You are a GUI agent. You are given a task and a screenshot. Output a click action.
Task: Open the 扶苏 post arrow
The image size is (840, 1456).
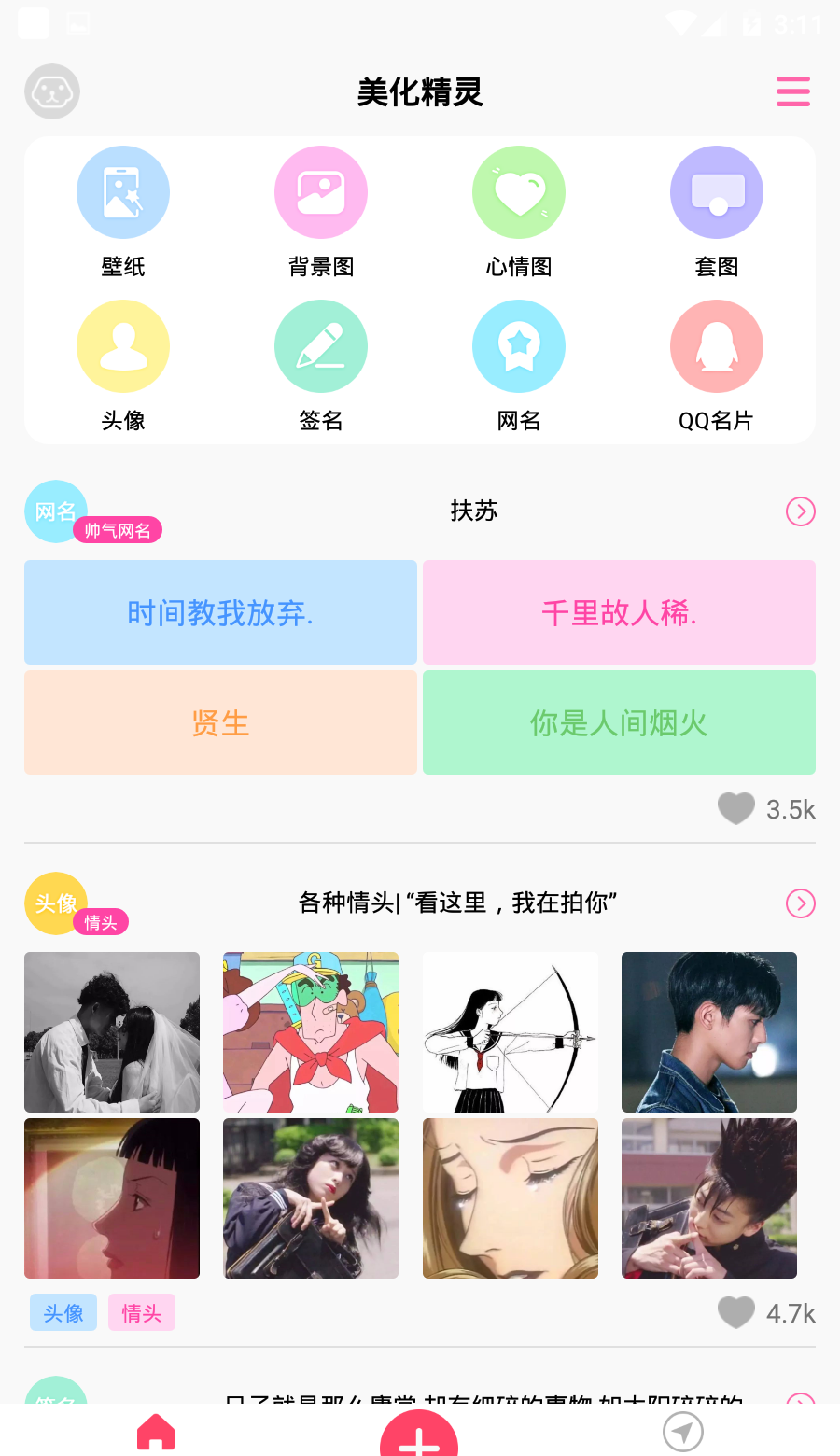(800, 511)
